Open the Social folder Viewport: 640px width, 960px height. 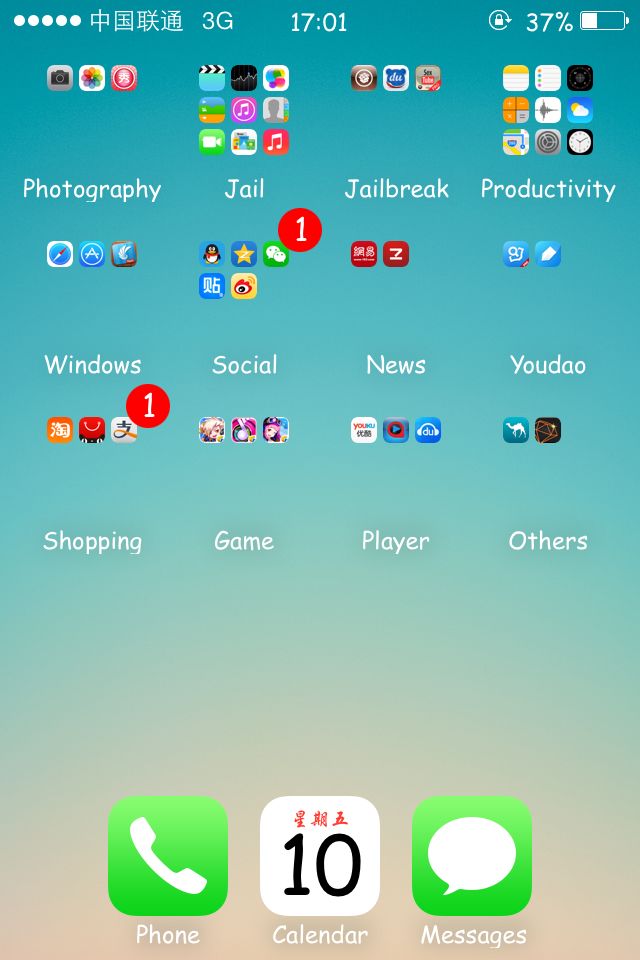(244, 286)
